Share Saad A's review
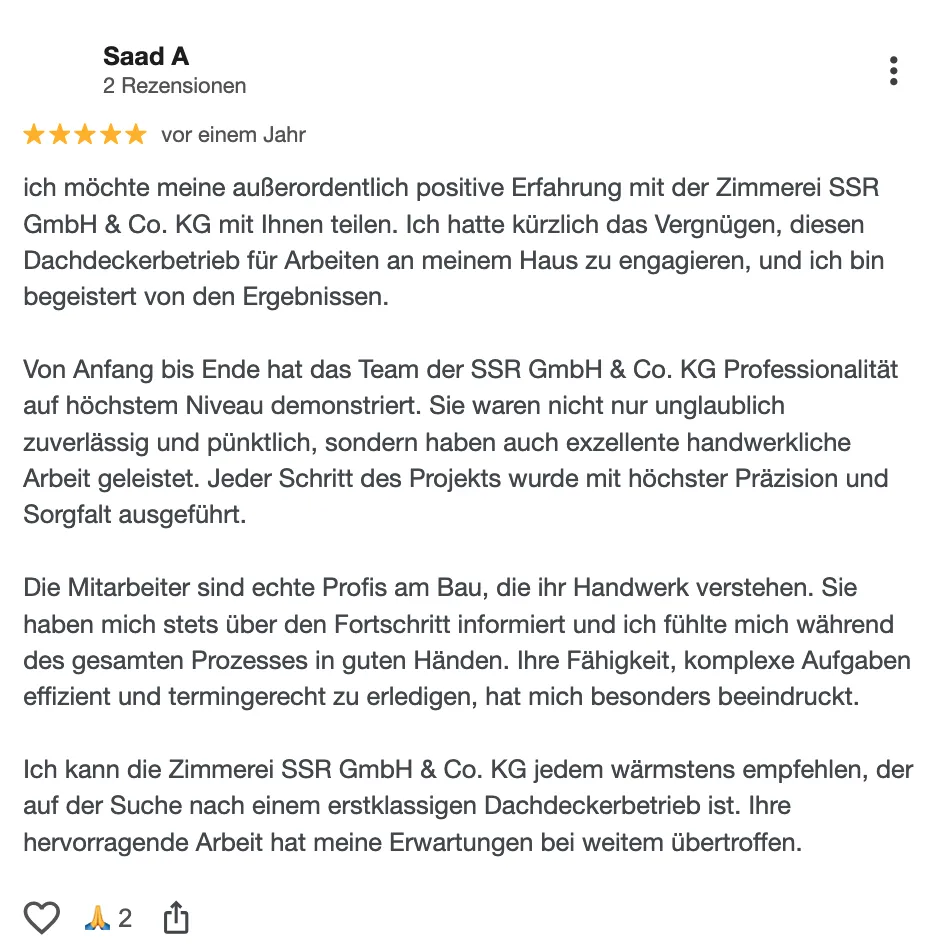The image size is (943, 946). pos(175,917)
